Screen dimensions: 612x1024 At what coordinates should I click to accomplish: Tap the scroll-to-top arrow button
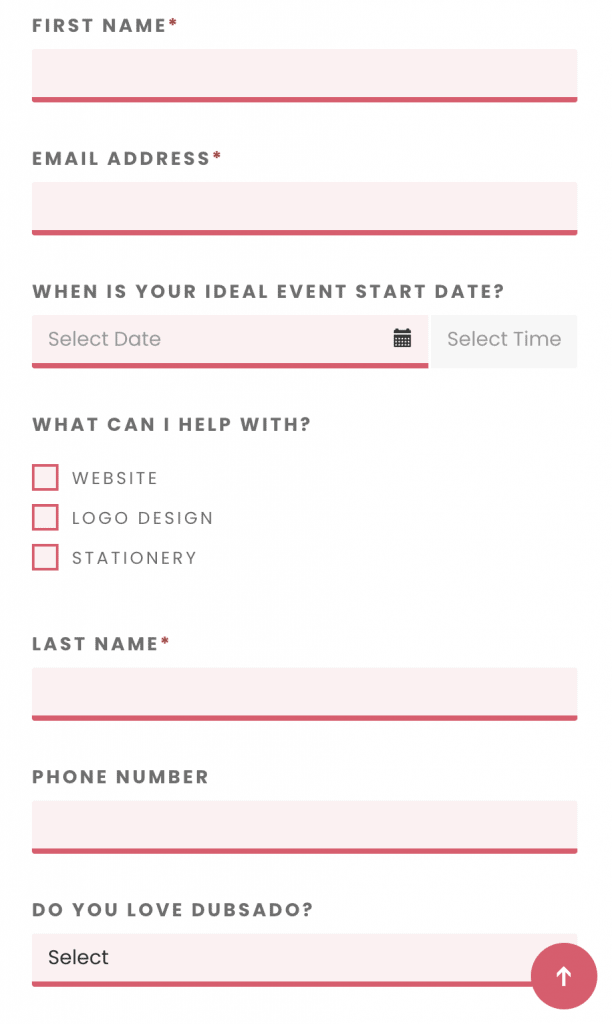click(564, 976)
